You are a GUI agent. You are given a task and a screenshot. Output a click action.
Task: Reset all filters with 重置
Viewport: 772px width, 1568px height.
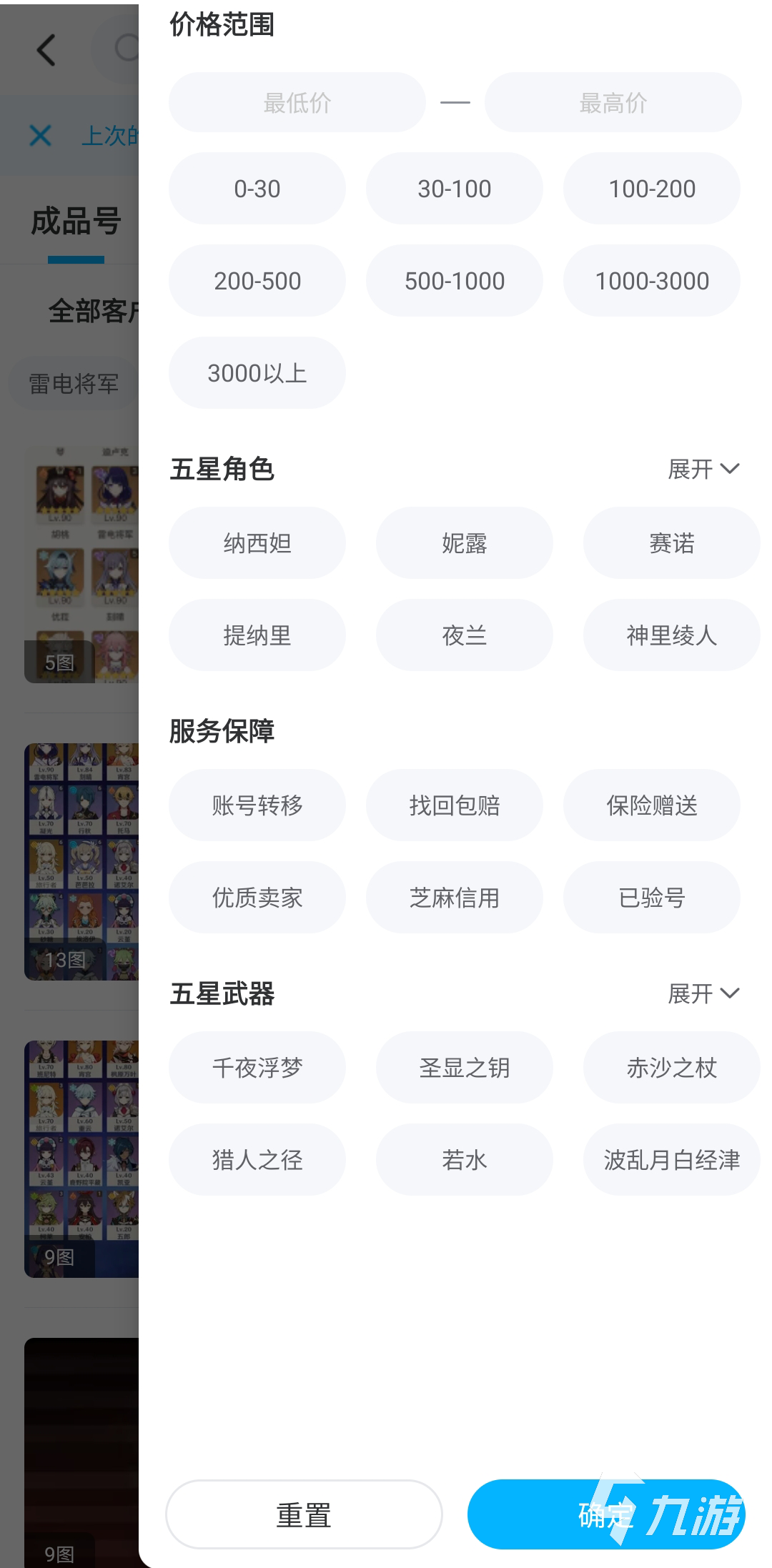coord(304,1514)
